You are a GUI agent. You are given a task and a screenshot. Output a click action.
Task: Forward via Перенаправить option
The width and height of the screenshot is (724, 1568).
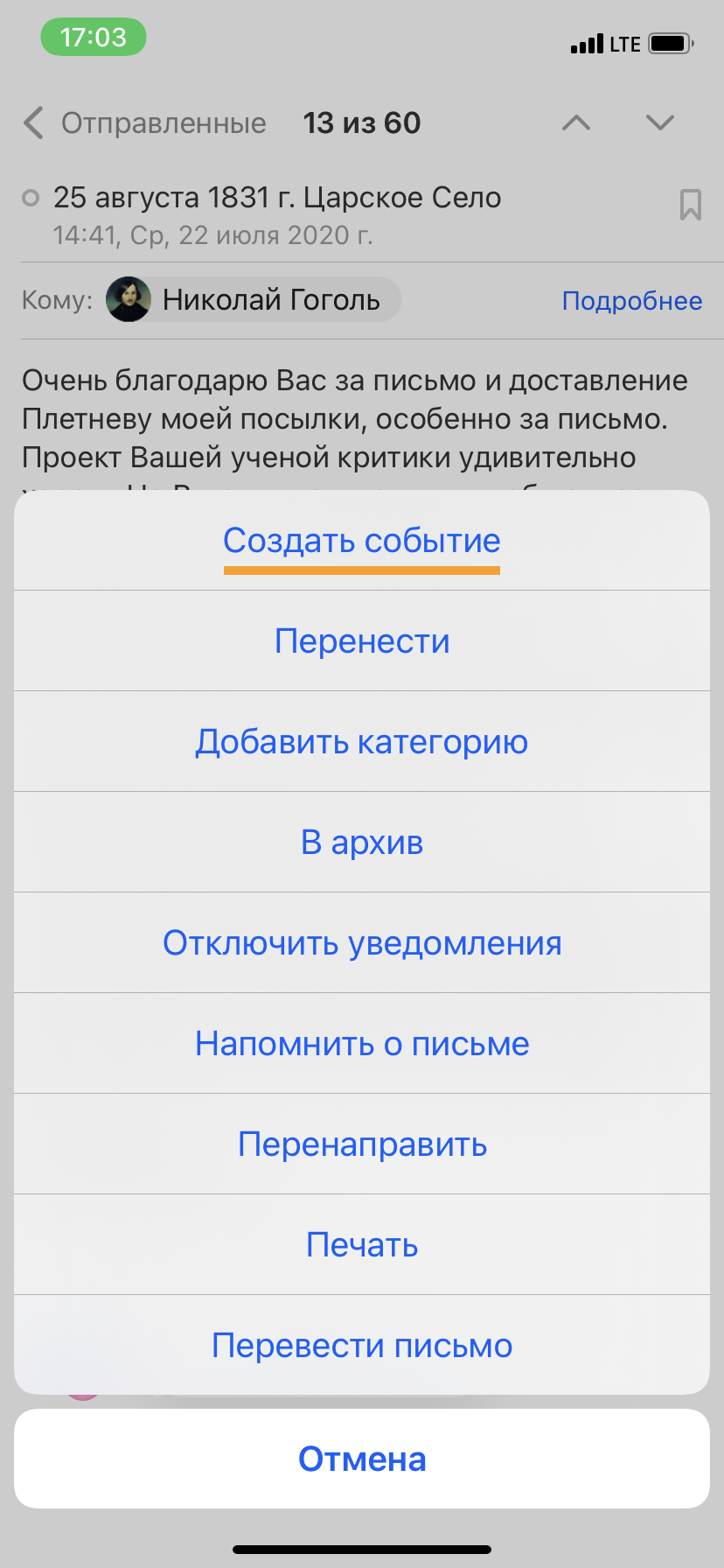(x=362, y=1144)
